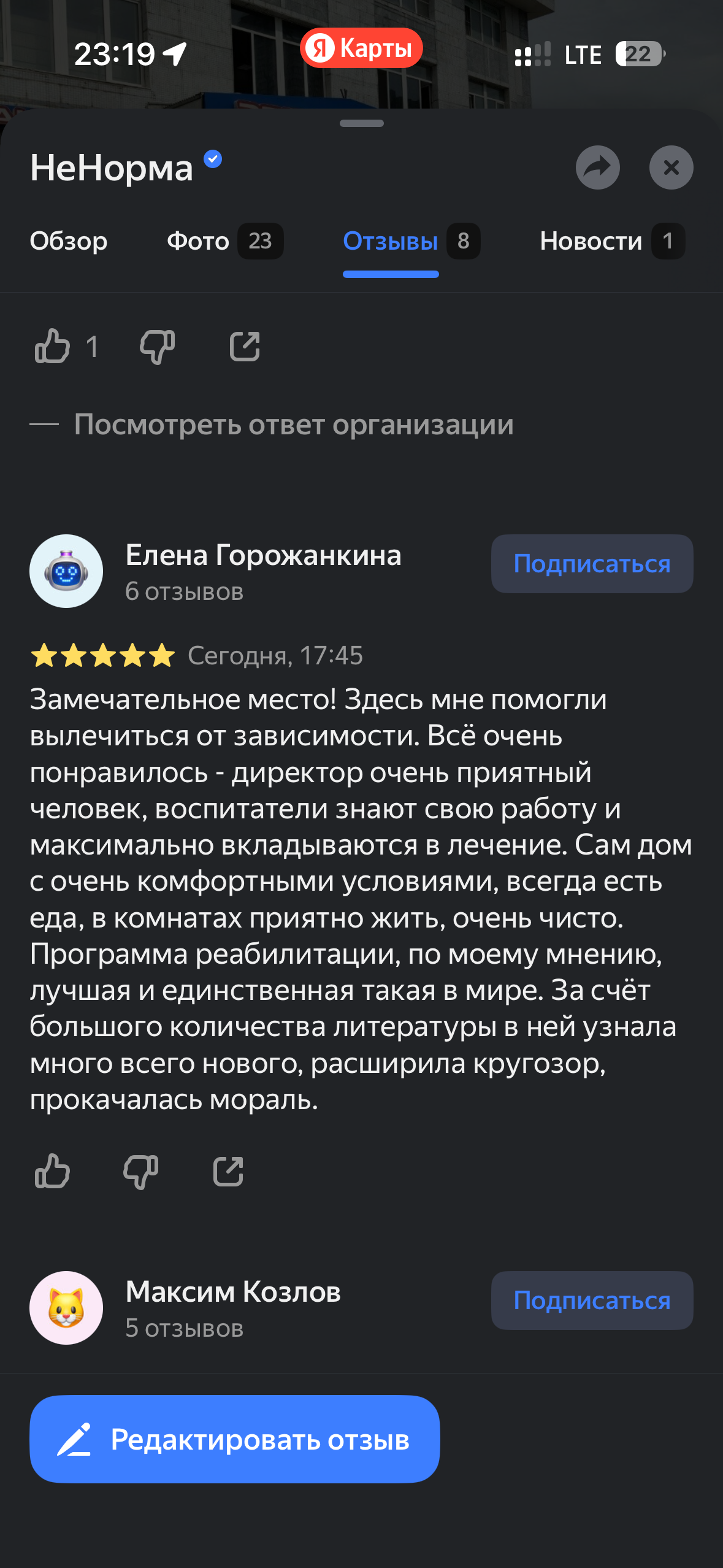This screenshot has width=723, height=1568.
Task: Open Максим Козлов's profile
Action: (233, 1292)
